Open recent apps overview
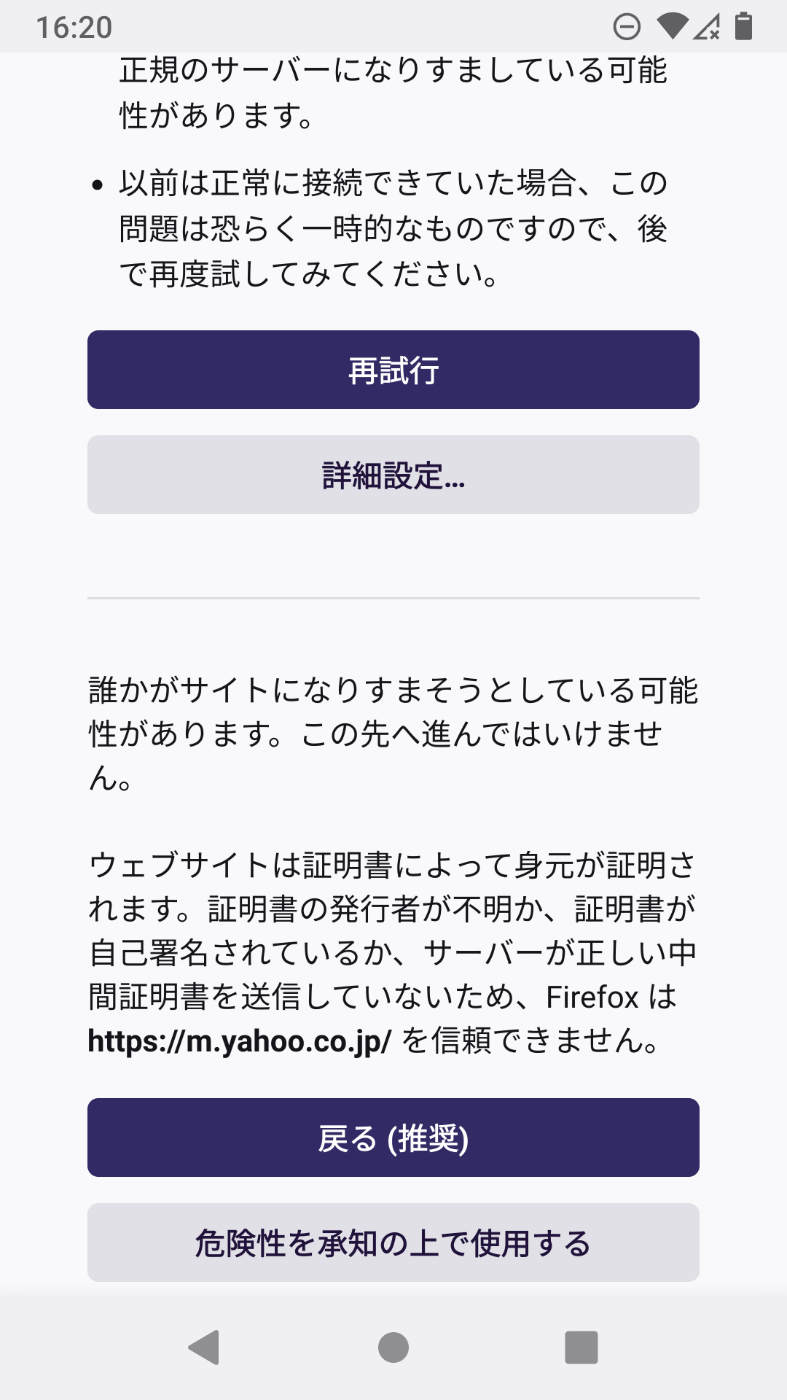 (x=581, y=1347)
